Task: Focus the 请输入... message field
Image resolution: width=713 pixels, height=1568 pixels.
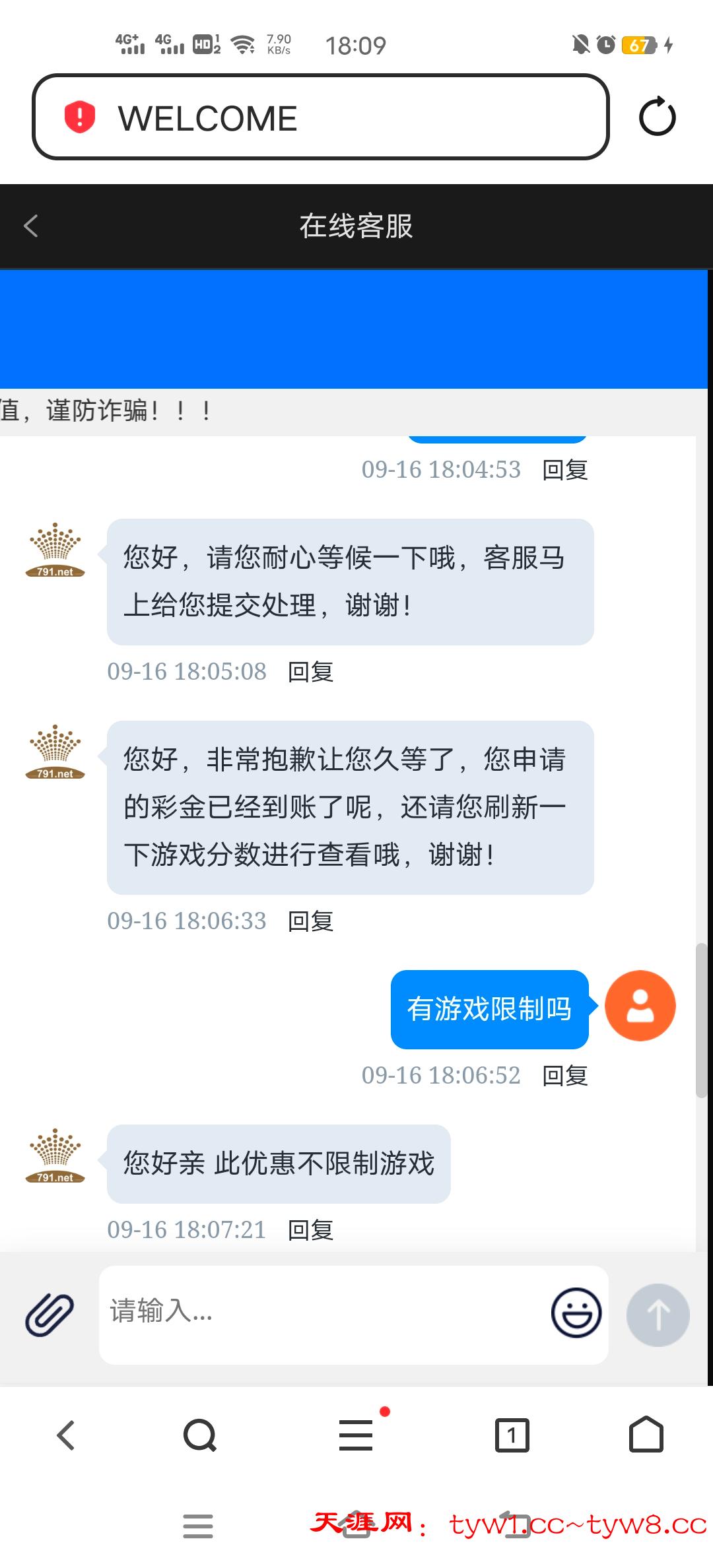Action: (323, 1312)
